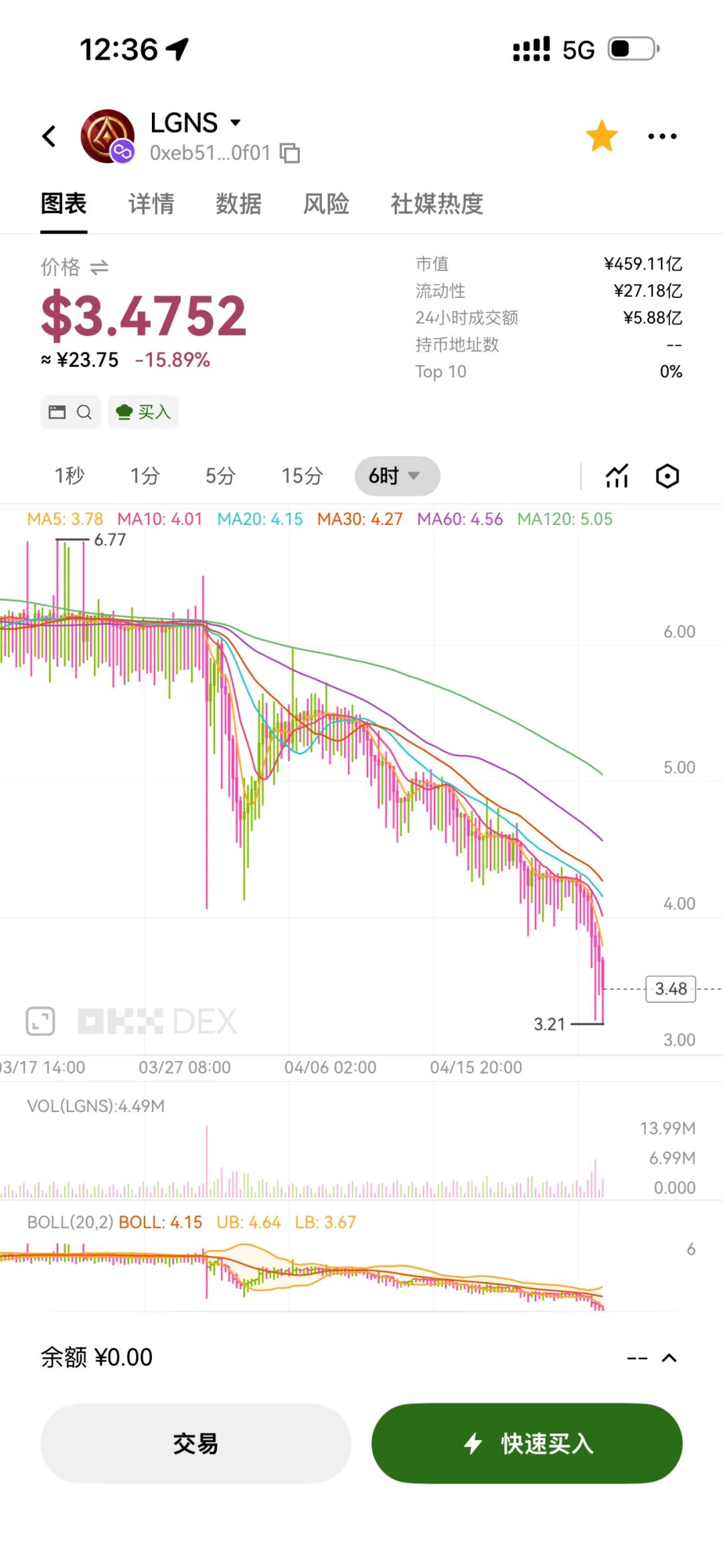This screenshot has width=723, height=1568.
Task: Open the hexagon chart settings icon
Action: tap(667, 476)
